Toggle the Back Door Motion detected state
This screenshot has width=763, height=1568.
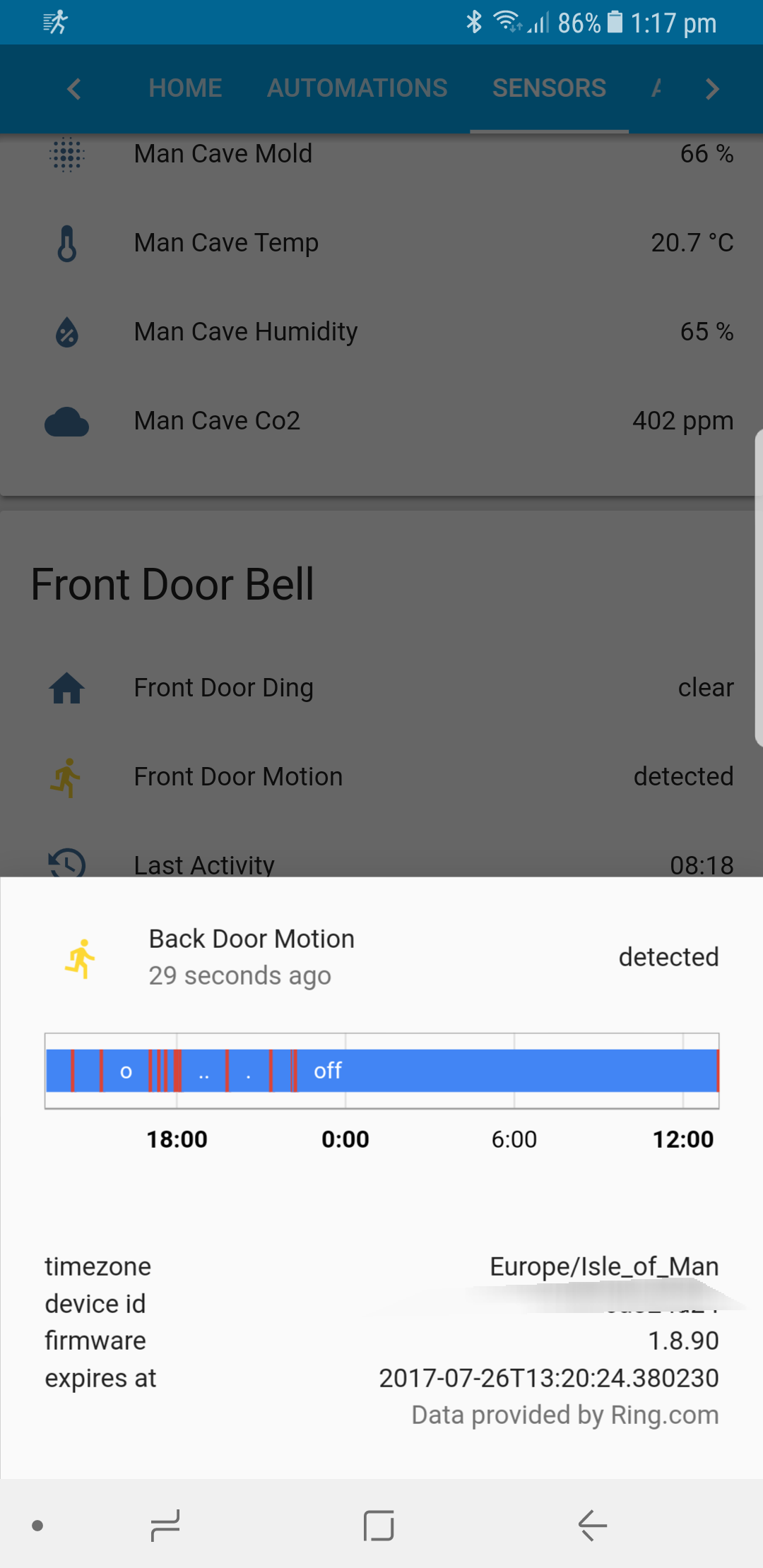pyautogui.click(x=668, y=958)
